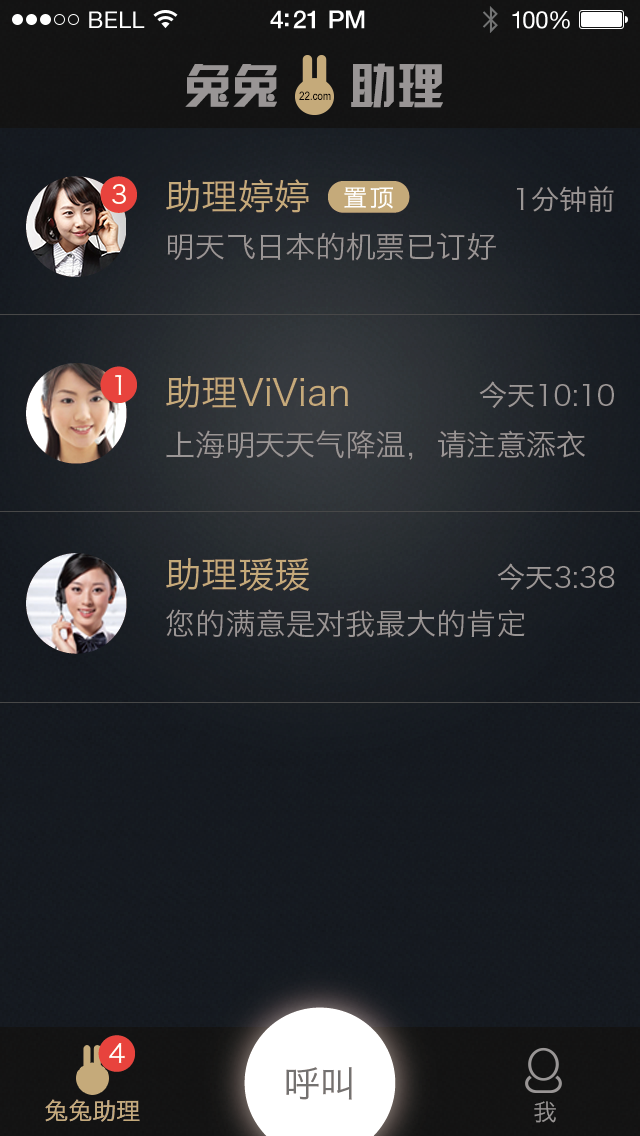
Task: Select the 兔兔助理 tab
Action: pyautogui.click(x=93, y=1084)
